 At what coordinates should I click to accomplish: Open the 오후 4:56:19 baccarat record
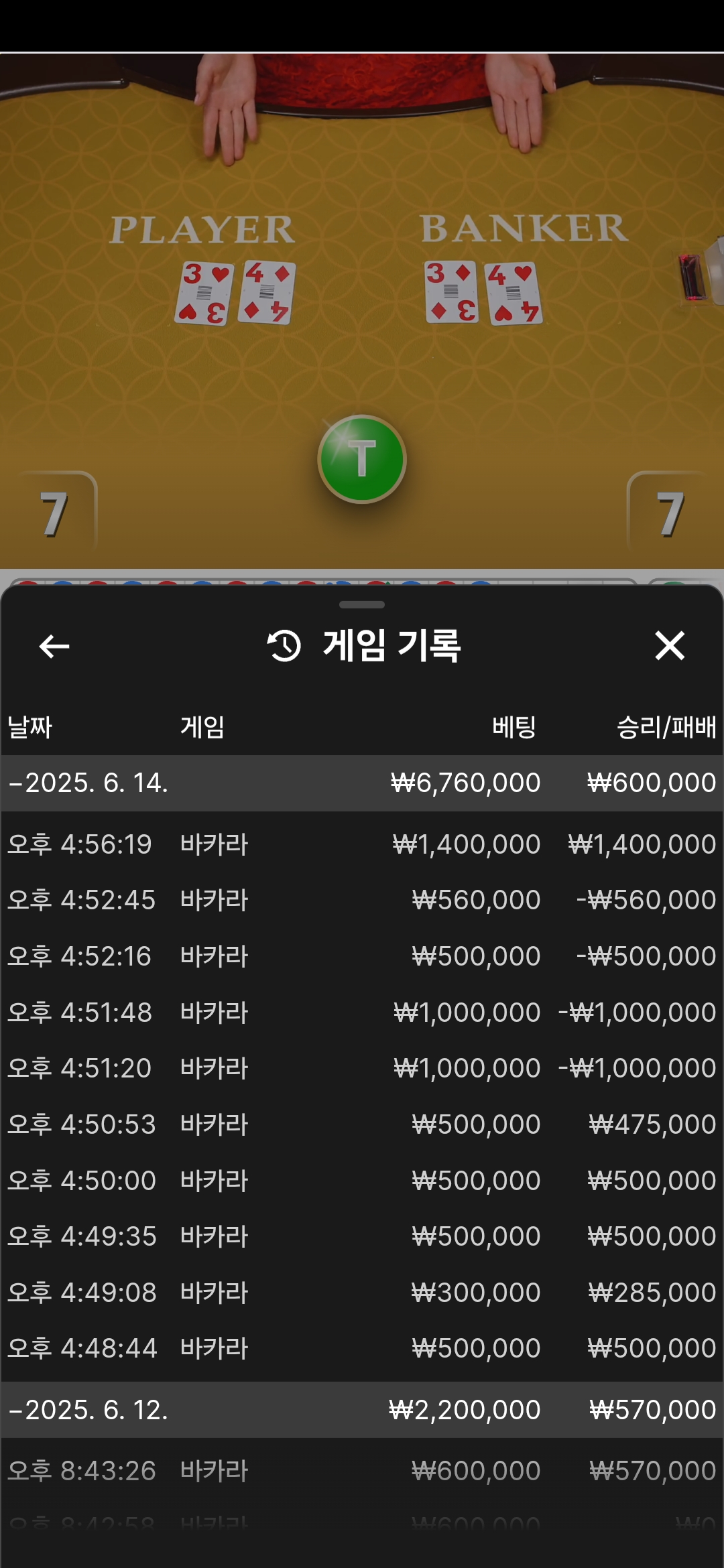coord(362,844)
